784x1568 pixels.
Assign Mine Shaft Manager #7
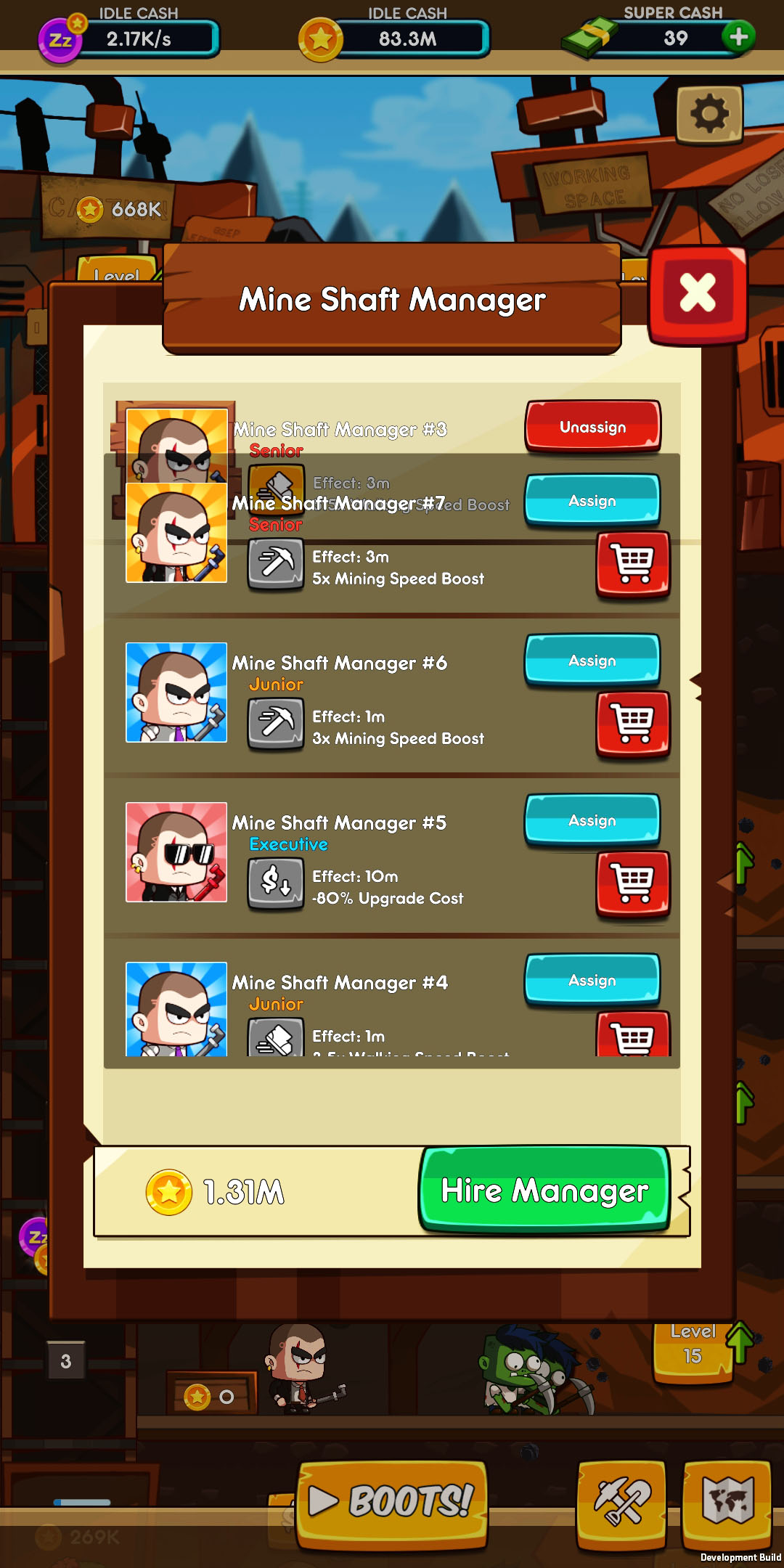tap(592, 500)
